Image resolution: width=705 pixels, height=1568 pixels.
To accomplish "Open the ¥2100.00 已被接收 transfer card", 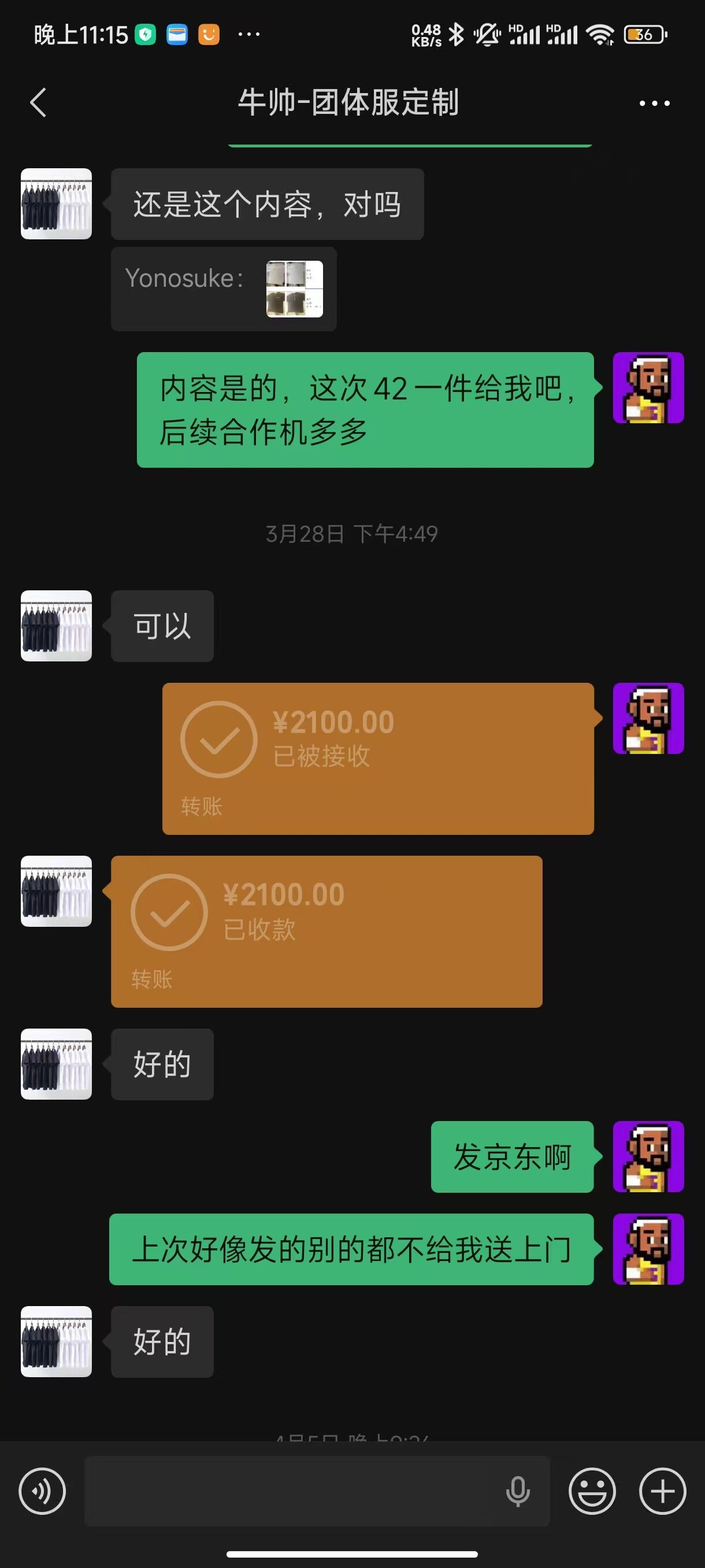I will pos(378,758).
